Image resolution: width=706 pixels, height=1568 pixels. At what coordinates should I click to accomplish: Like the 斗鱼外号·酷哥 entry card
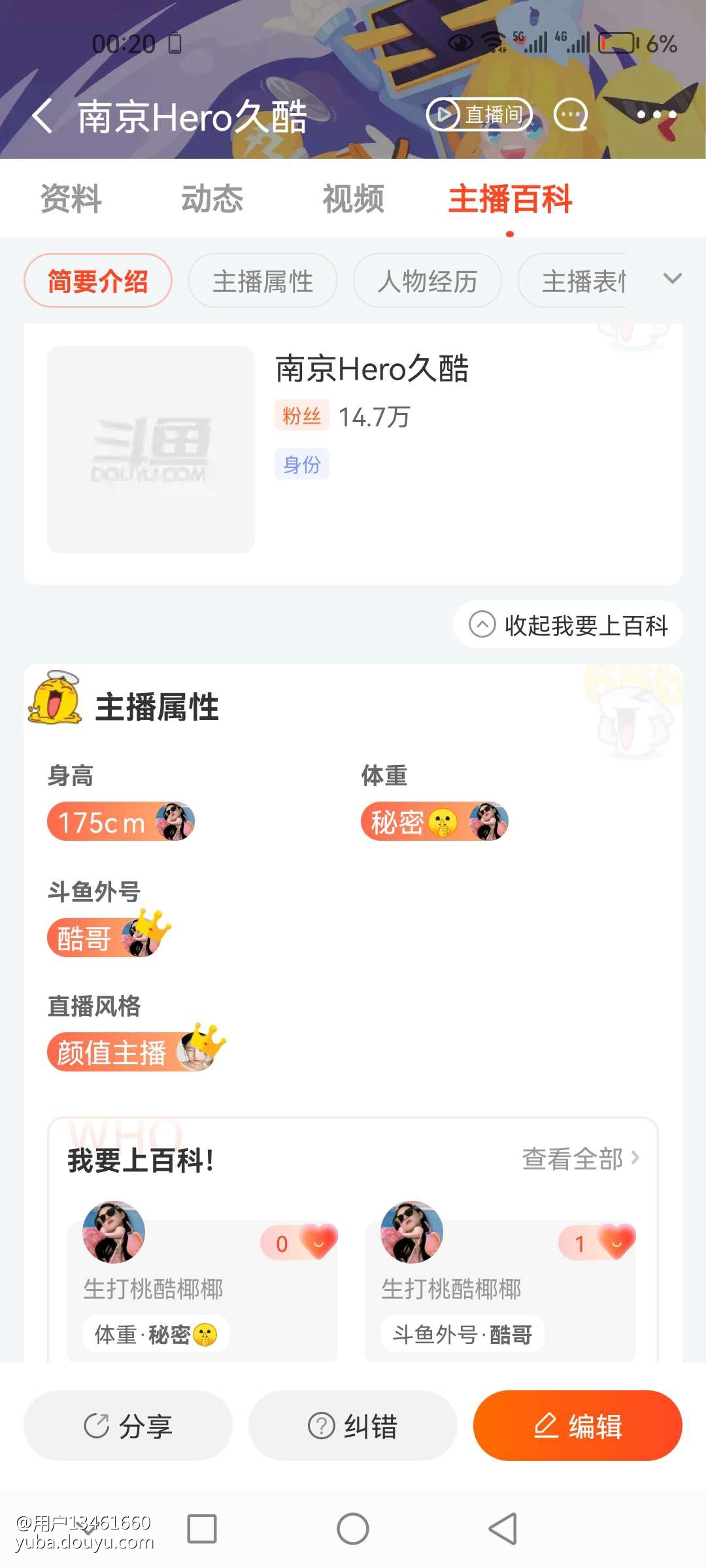click(x=616, y=1241)
